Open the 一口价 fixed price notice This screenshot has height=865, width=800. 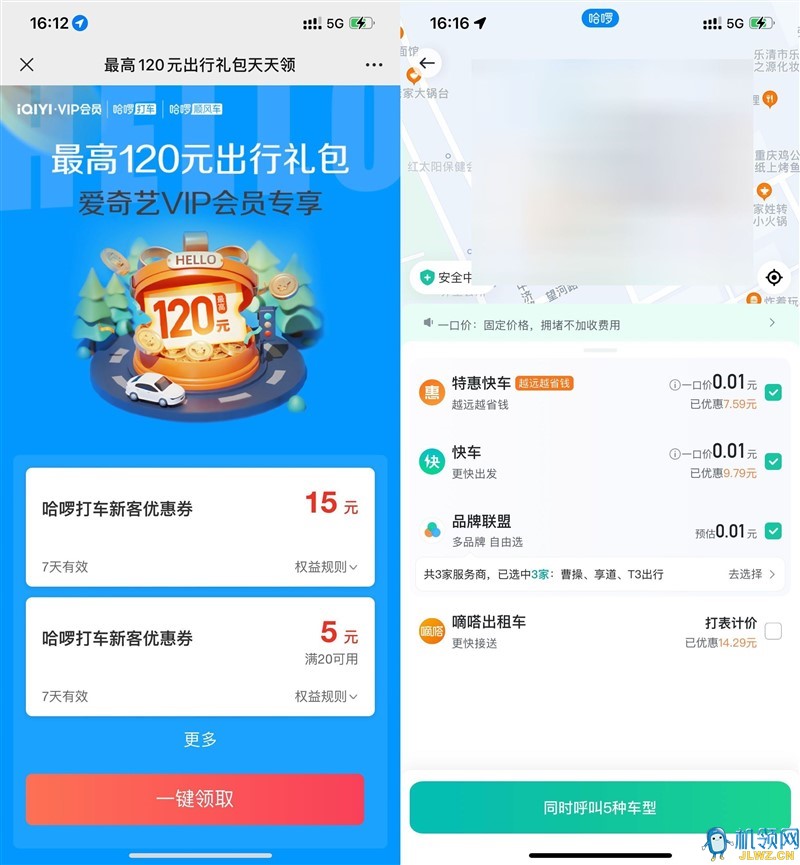pyautogui.click(x=600, y=324)
